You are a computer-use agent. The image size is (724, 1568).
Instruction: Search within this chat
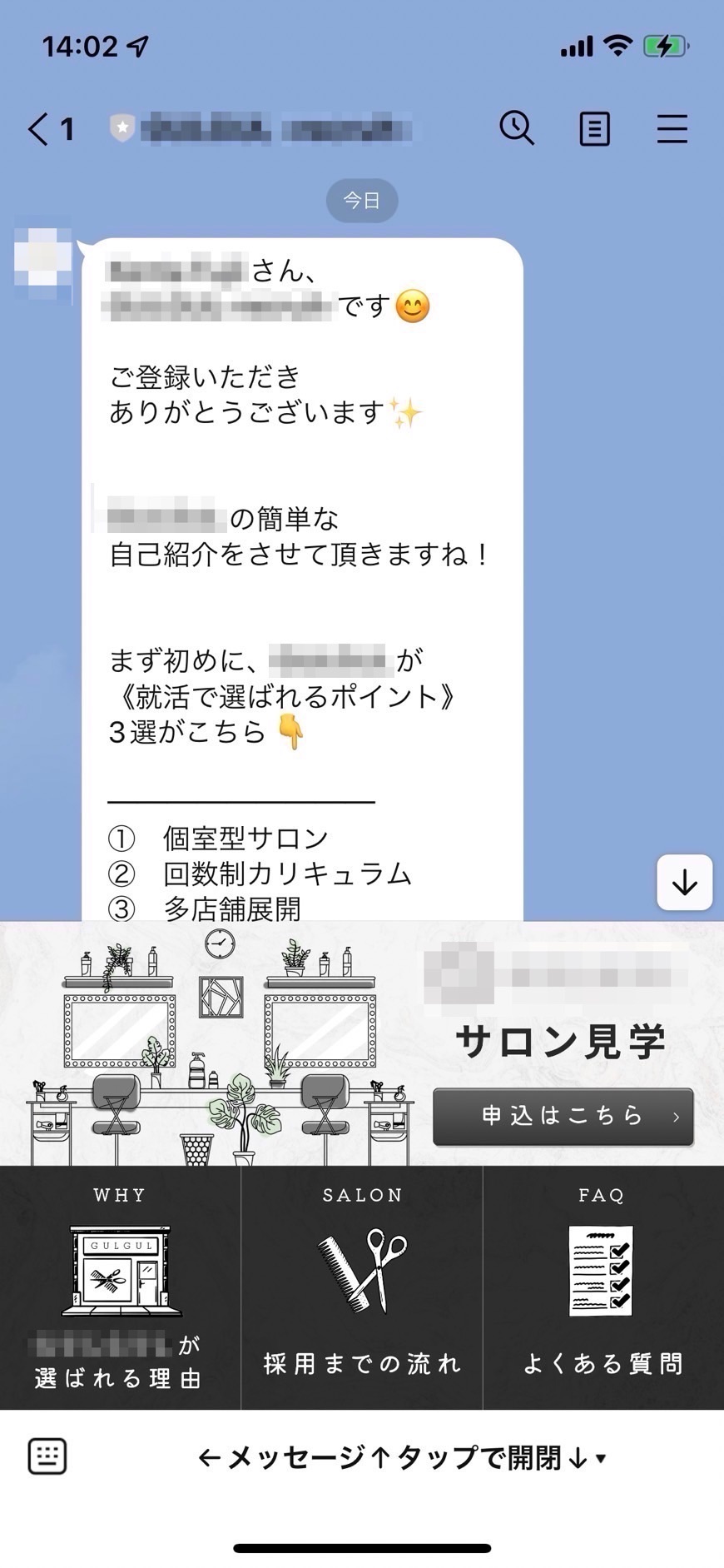point(517,129)
